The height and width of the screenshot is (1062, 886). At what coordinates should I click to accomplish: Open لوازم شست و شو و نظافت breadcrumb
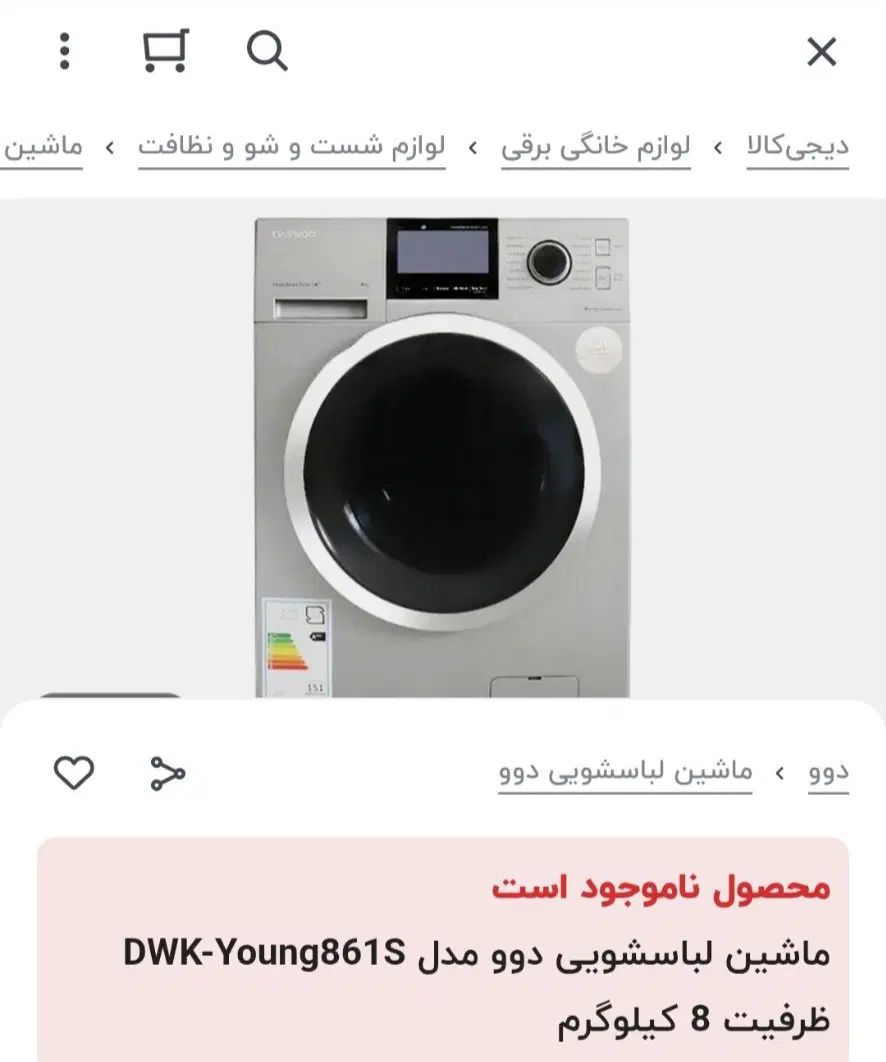point(291,147)
